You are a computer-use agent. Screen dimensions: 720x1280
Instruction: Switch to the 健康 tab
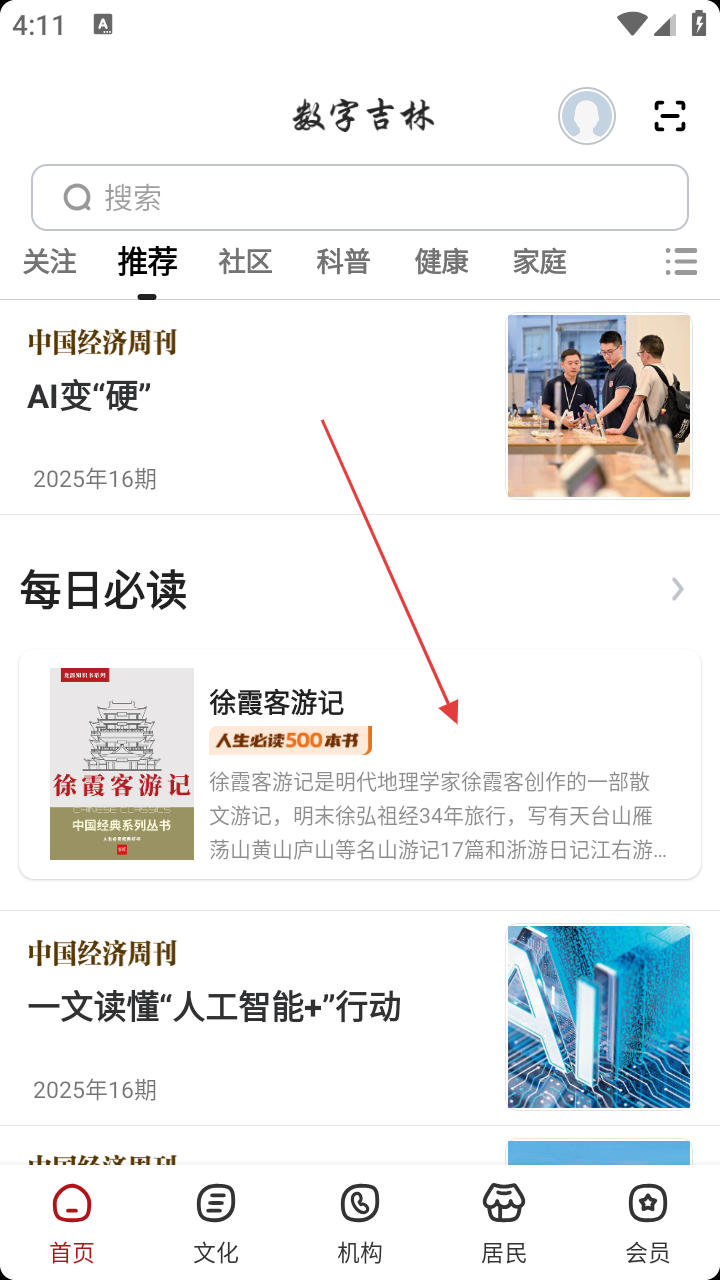click(441, 262)
